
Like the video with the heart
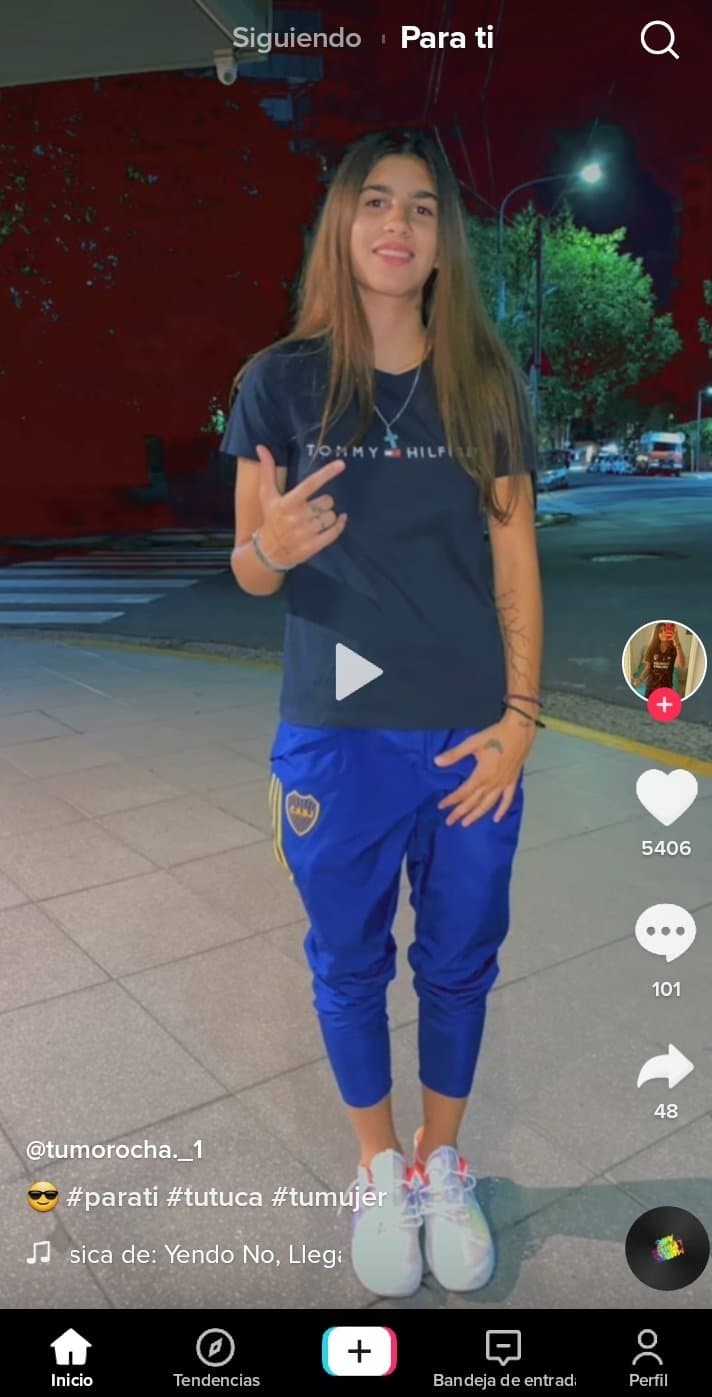point(666,797)
